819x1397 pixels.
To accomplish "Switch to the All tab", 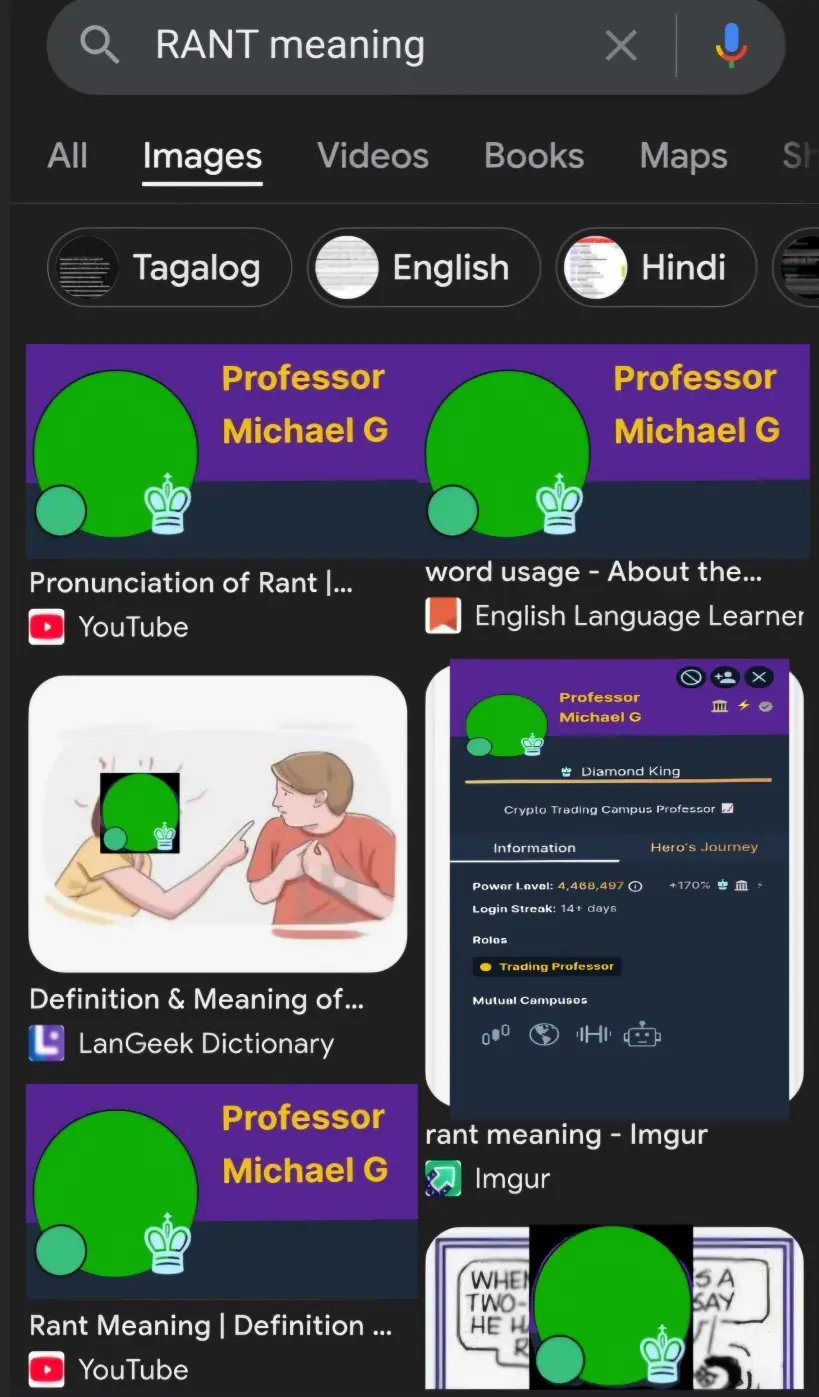I will (68, 156).
